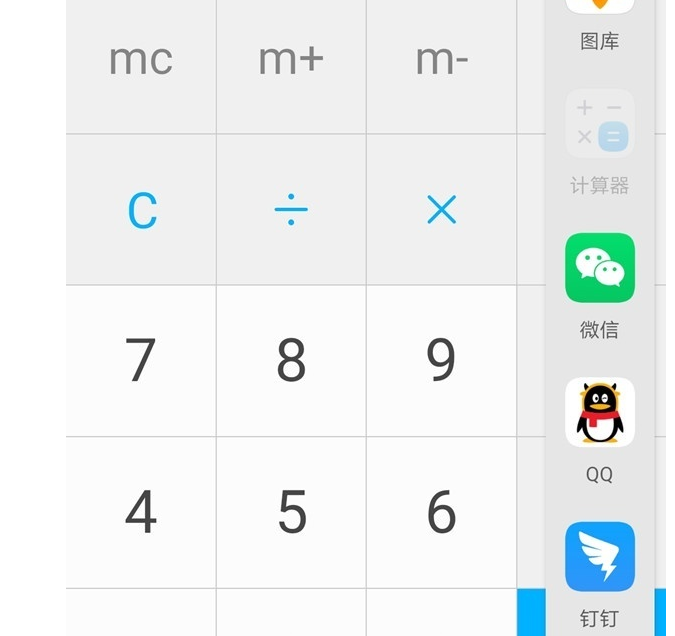
Task: Open 微信 from the sidebar
Action: (x=599, y=268)
